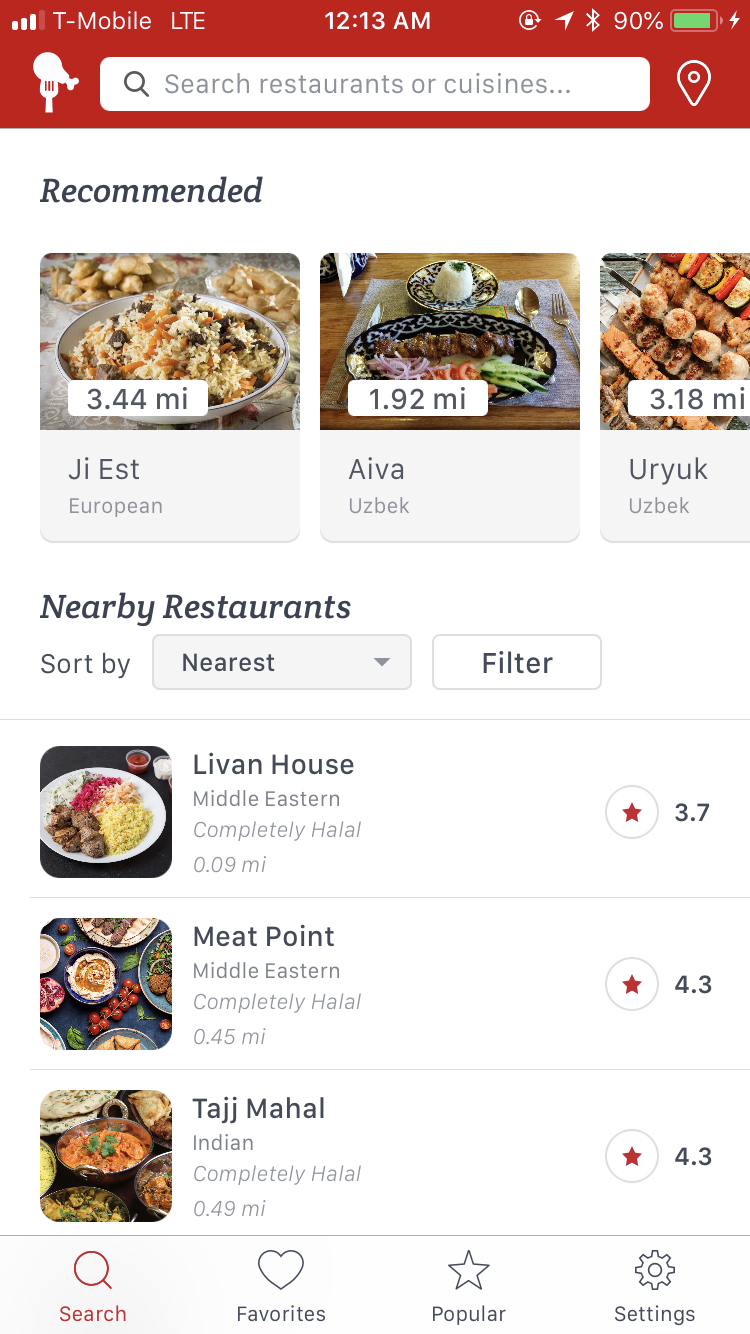Open the Filter options
The image size is (750, 1334).
pos(517,662)
